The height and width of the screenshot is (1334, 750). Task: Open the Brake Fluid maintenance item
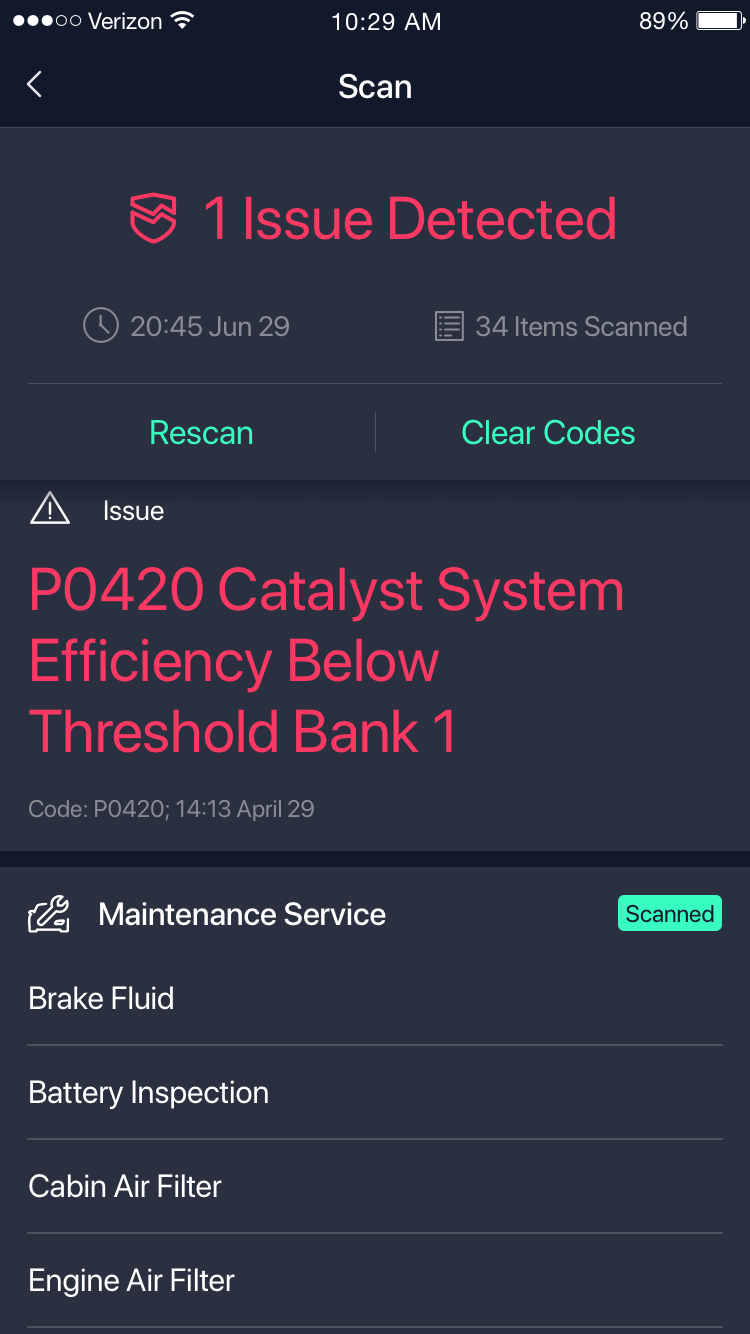click(x=375, y=999)
